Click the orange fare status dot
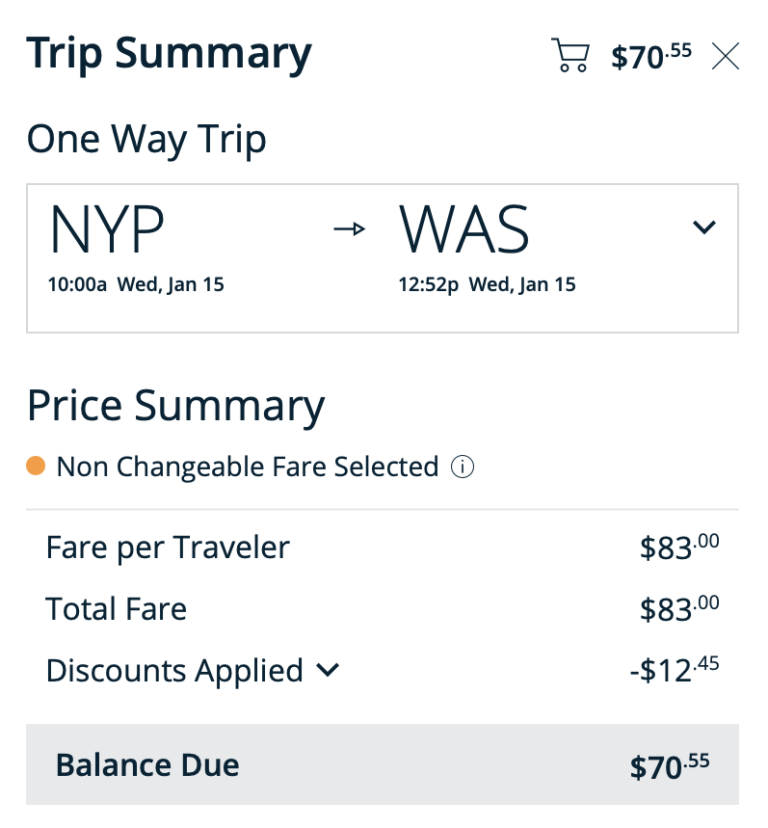 point(36,465)
